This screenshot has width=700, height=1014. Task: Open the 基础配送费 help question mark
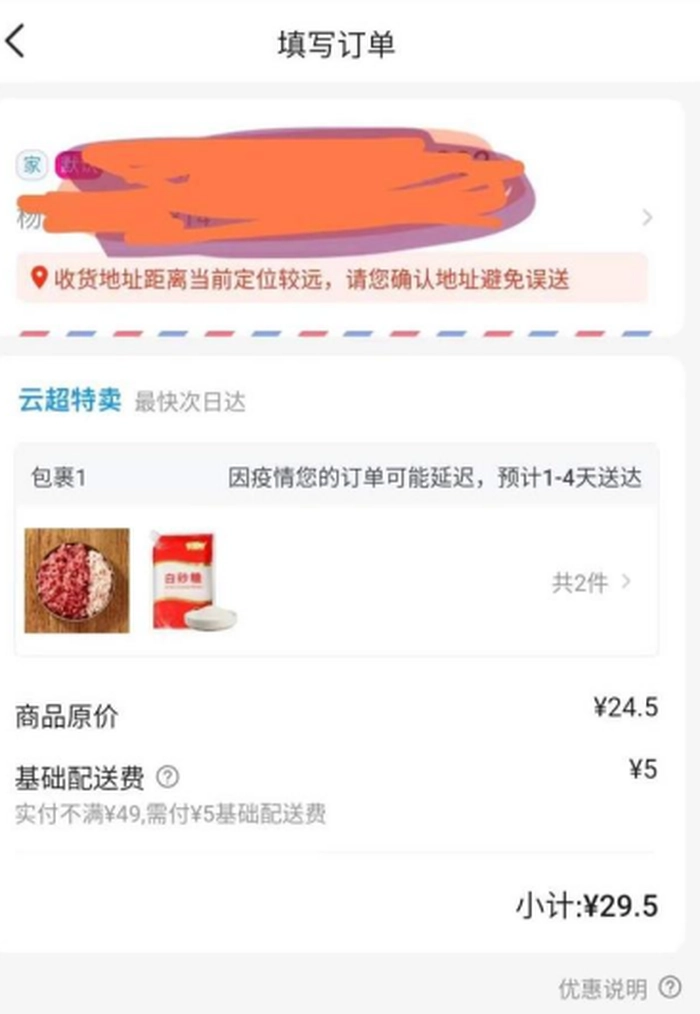pyautogui.click(x=168, y=777)
